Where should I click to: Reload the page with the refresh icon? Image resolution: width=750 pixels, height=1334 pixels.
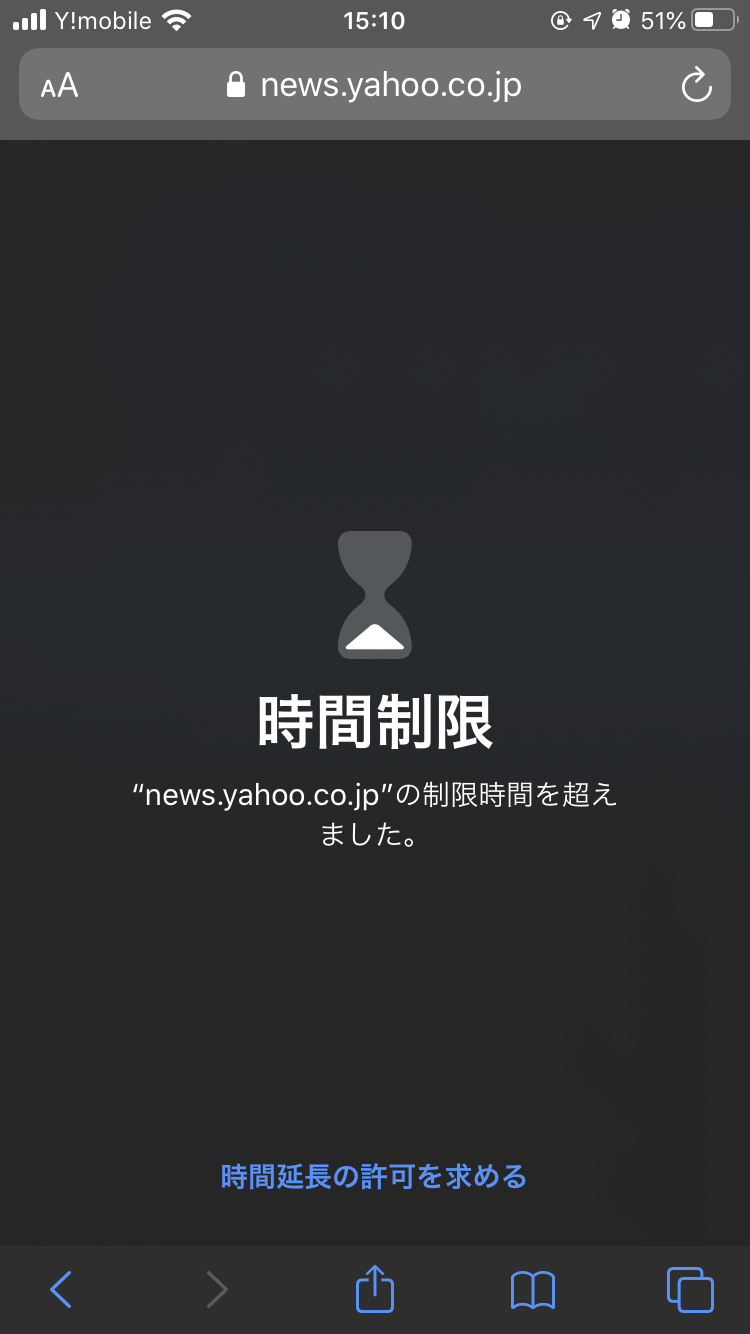click(696, 86)
